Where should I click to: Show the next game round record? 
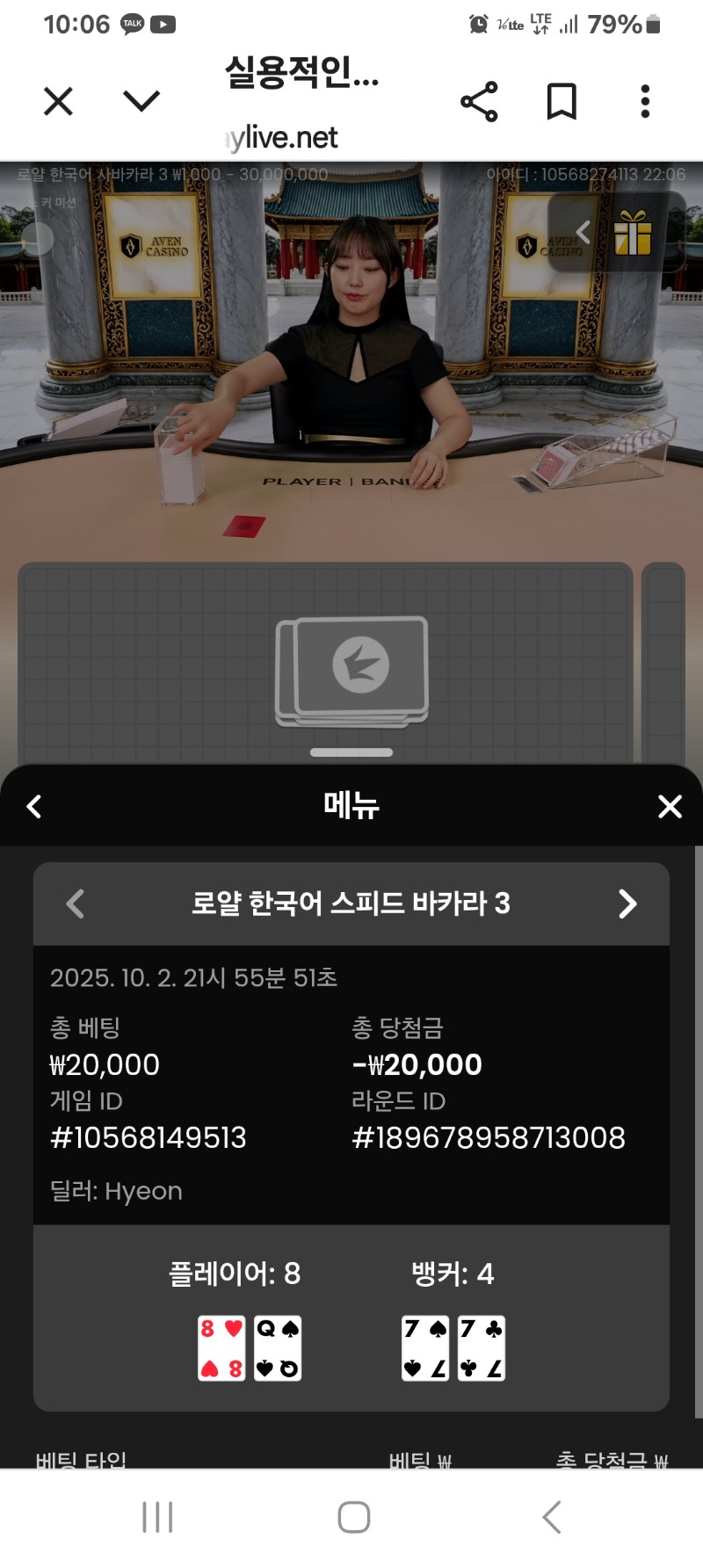coord(627,904)
